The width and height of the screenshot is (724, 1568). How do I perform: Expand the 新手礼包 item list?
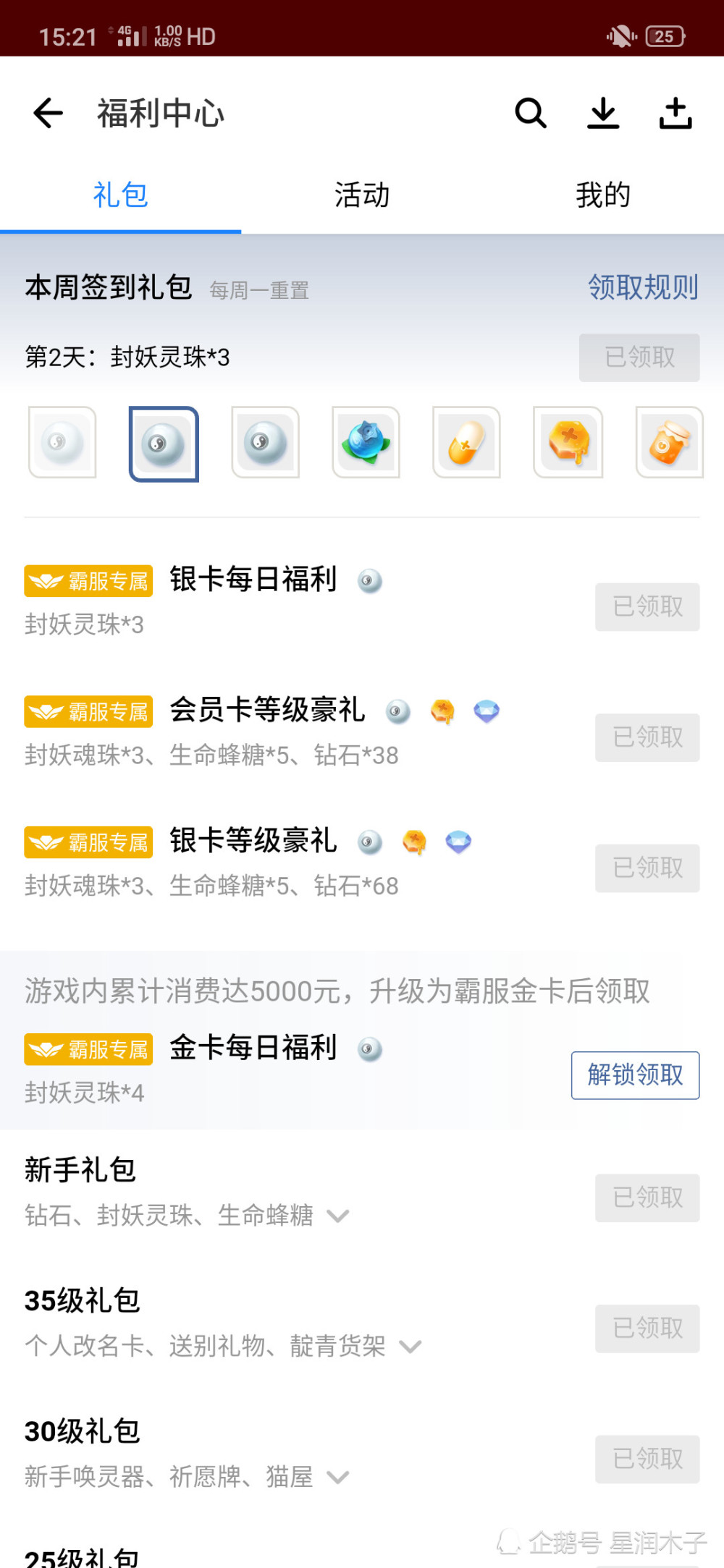click(x=338, y=1215)
